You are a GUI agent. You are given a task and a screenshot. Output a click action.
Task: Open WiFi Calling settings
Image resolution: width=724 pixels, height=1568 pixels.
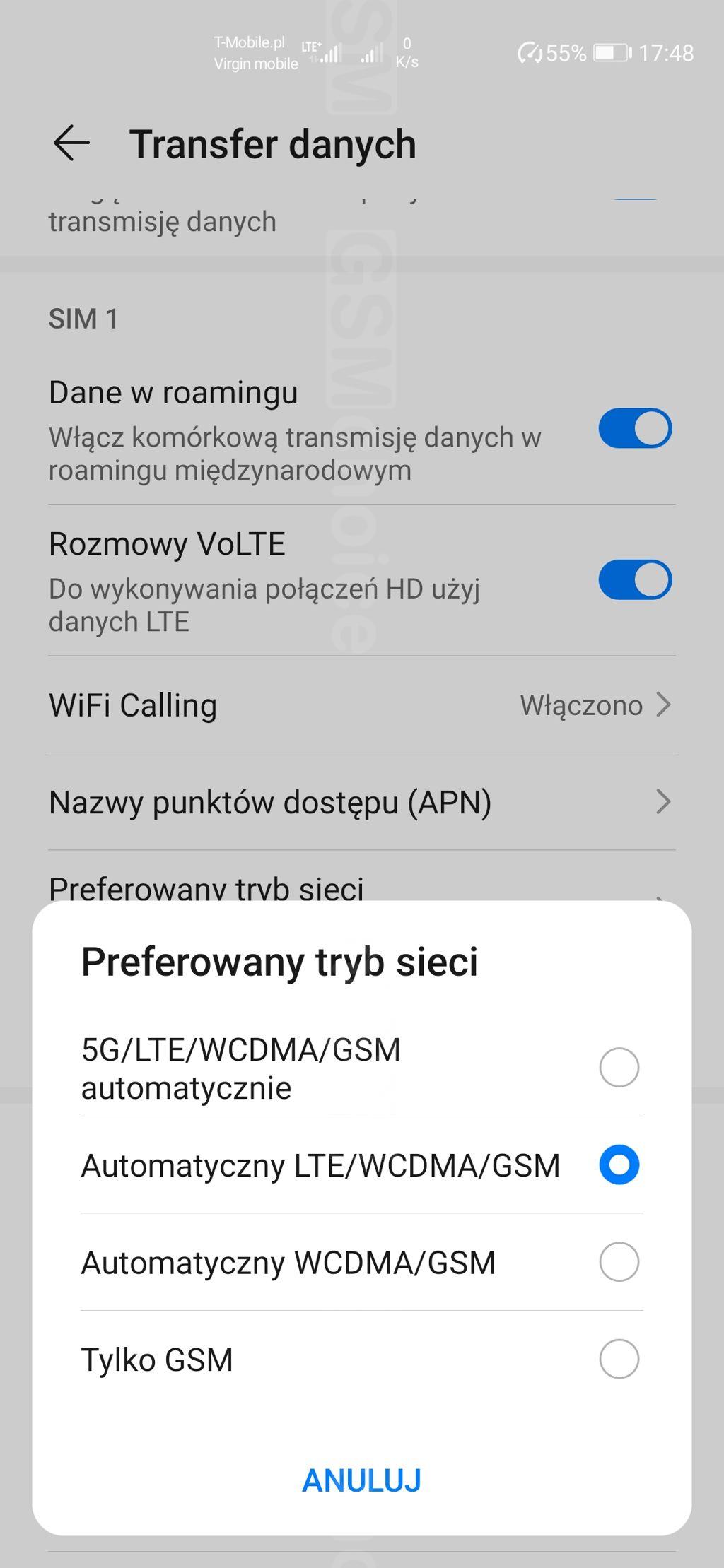[x=361, y=705]
